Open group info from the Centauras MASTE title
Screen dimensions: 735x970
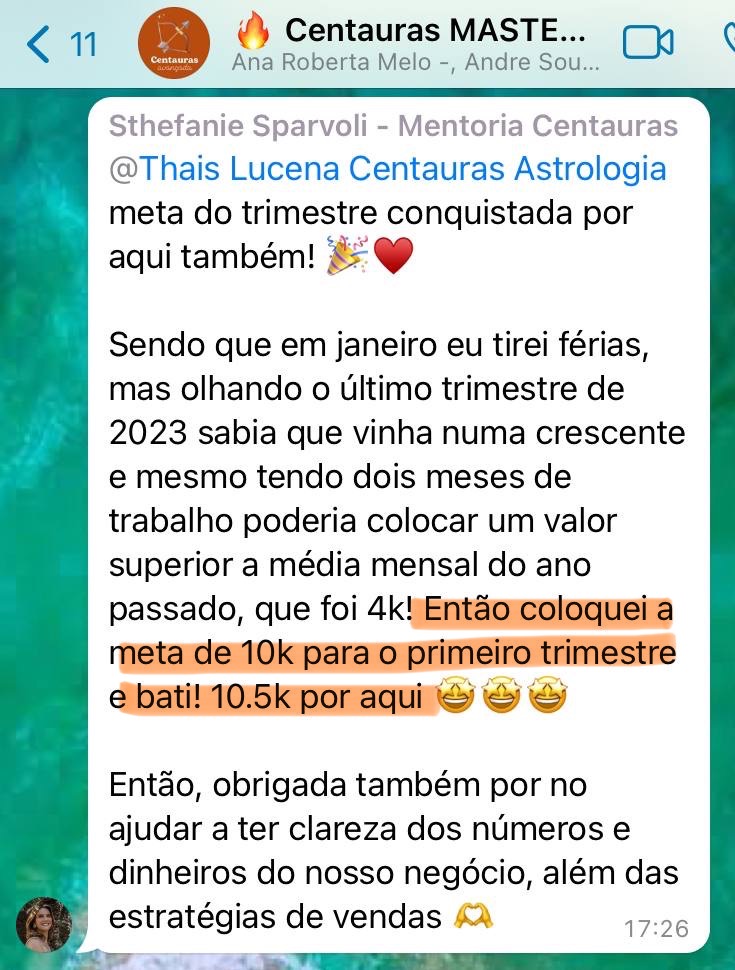coord(420,31)
